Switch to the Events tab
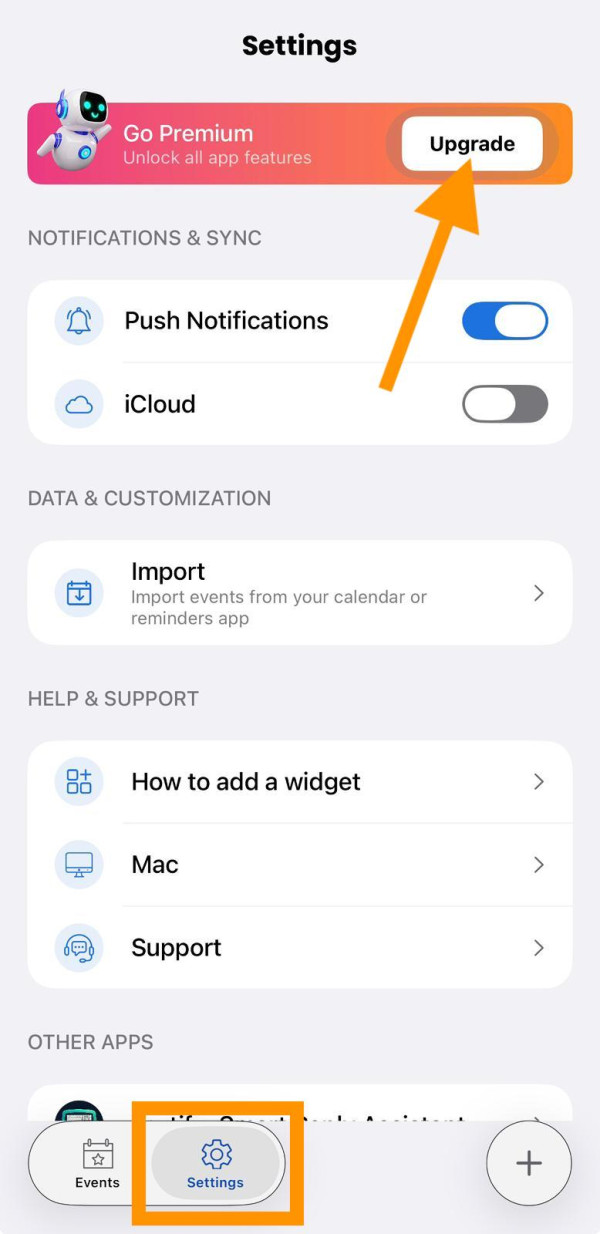 [x=97, y=1165]
